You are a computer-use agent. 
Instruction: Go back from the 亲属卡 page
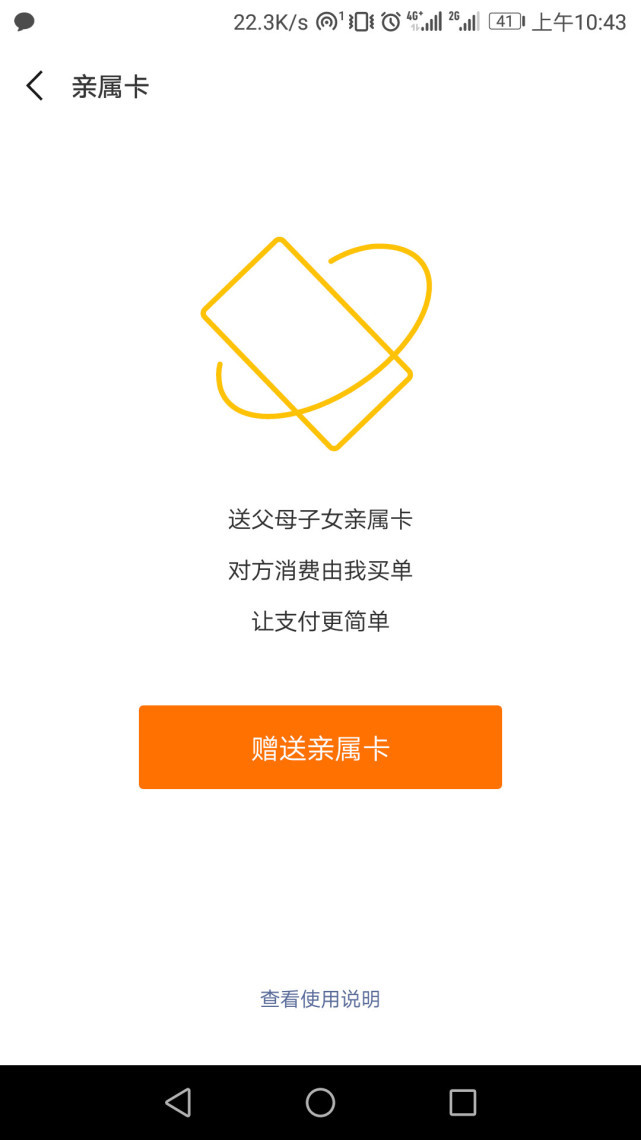(35, 86)
